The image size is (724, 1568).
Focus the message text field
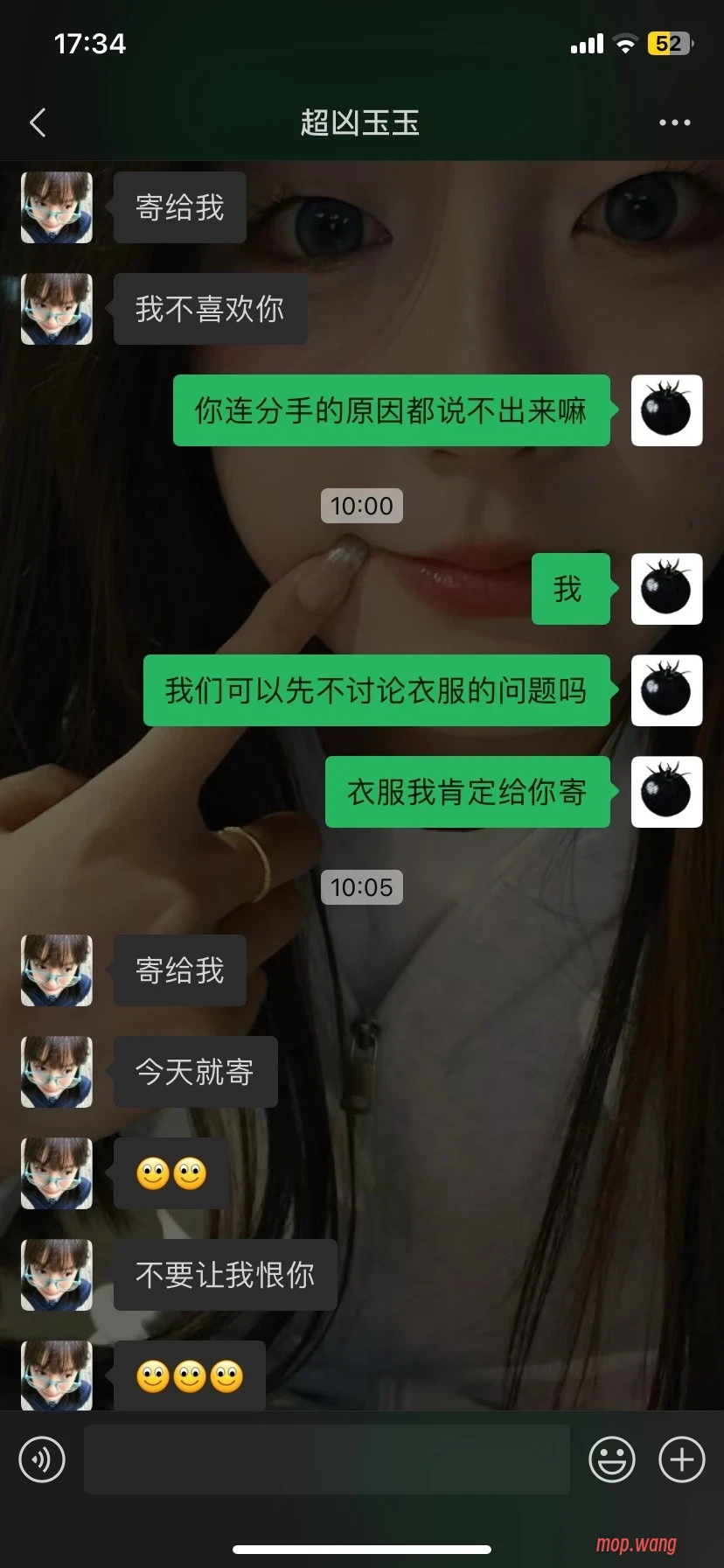tap(326, 1459)
